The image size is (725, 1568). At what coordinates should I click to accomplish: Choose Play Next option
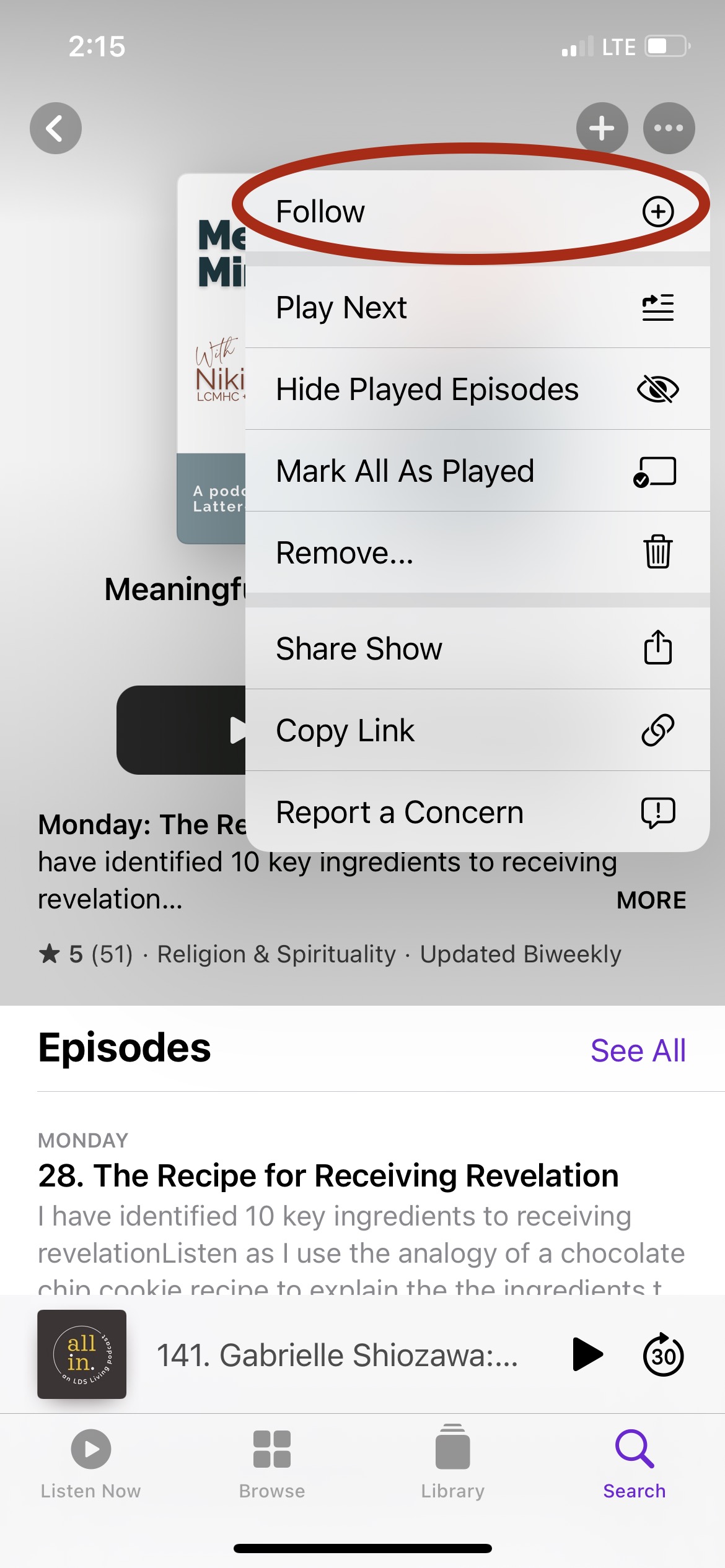[x=476, y=308]
